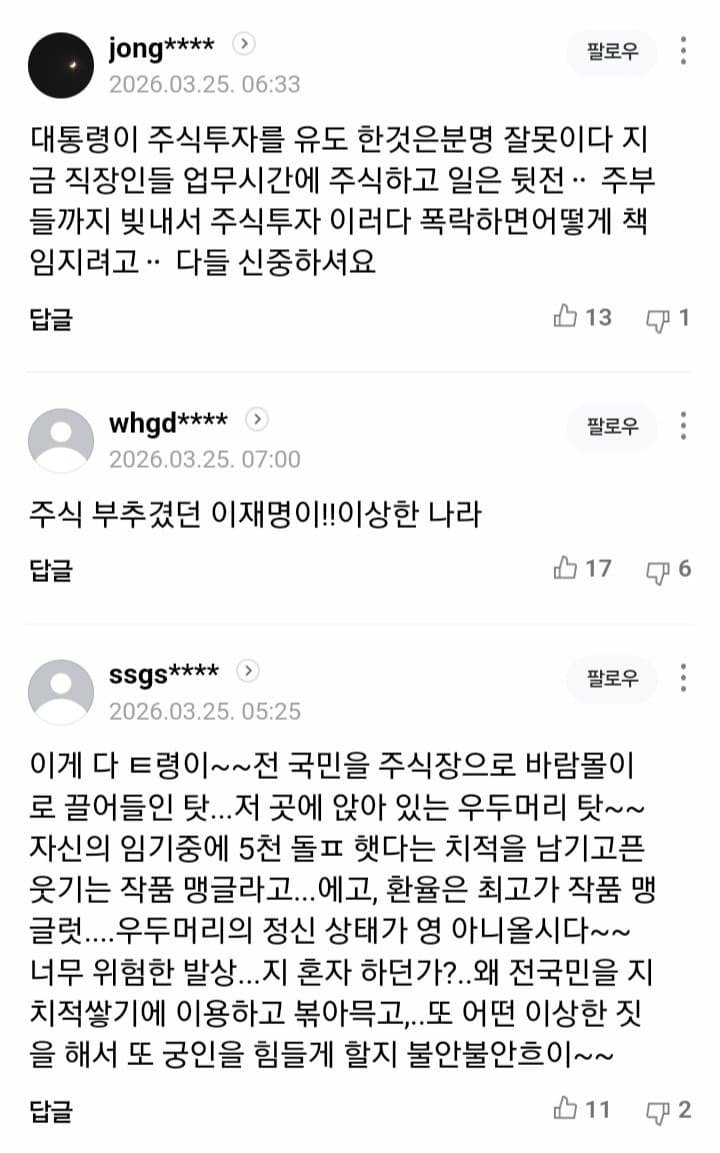Open jong**** profile chevron
720x1153 pixels.
tap(244, 44)
